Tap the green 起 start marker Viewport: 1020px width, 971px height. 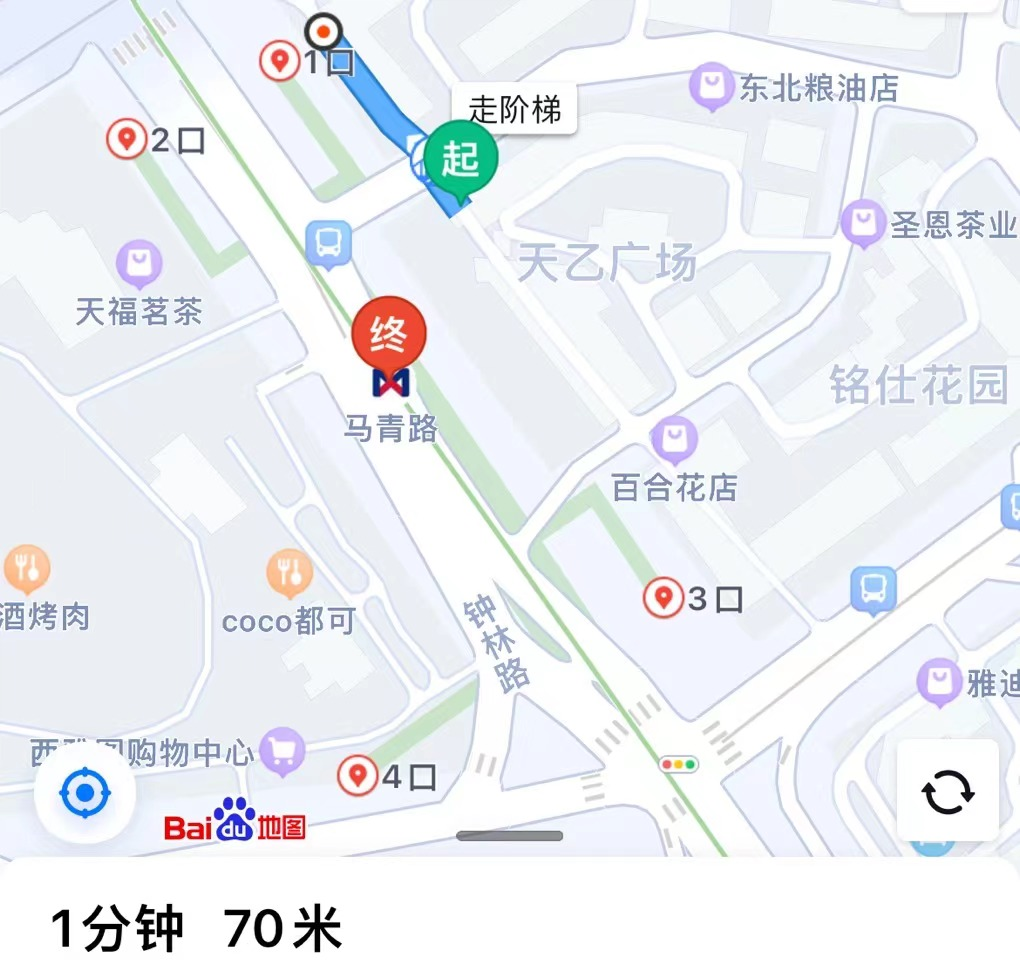click(460, 159)
